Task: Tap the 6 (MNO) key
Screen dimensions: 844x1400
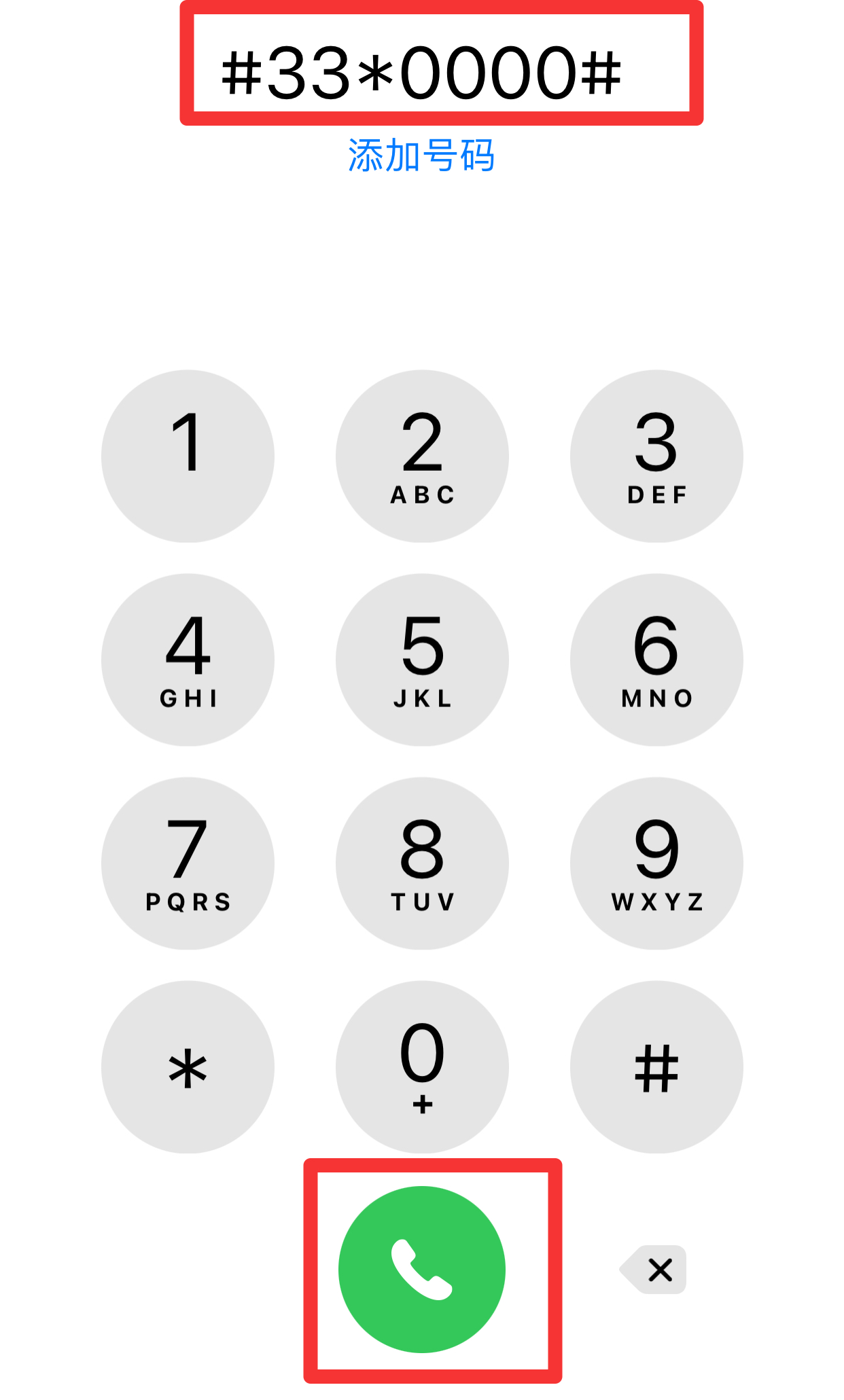Action: point(656,660)
